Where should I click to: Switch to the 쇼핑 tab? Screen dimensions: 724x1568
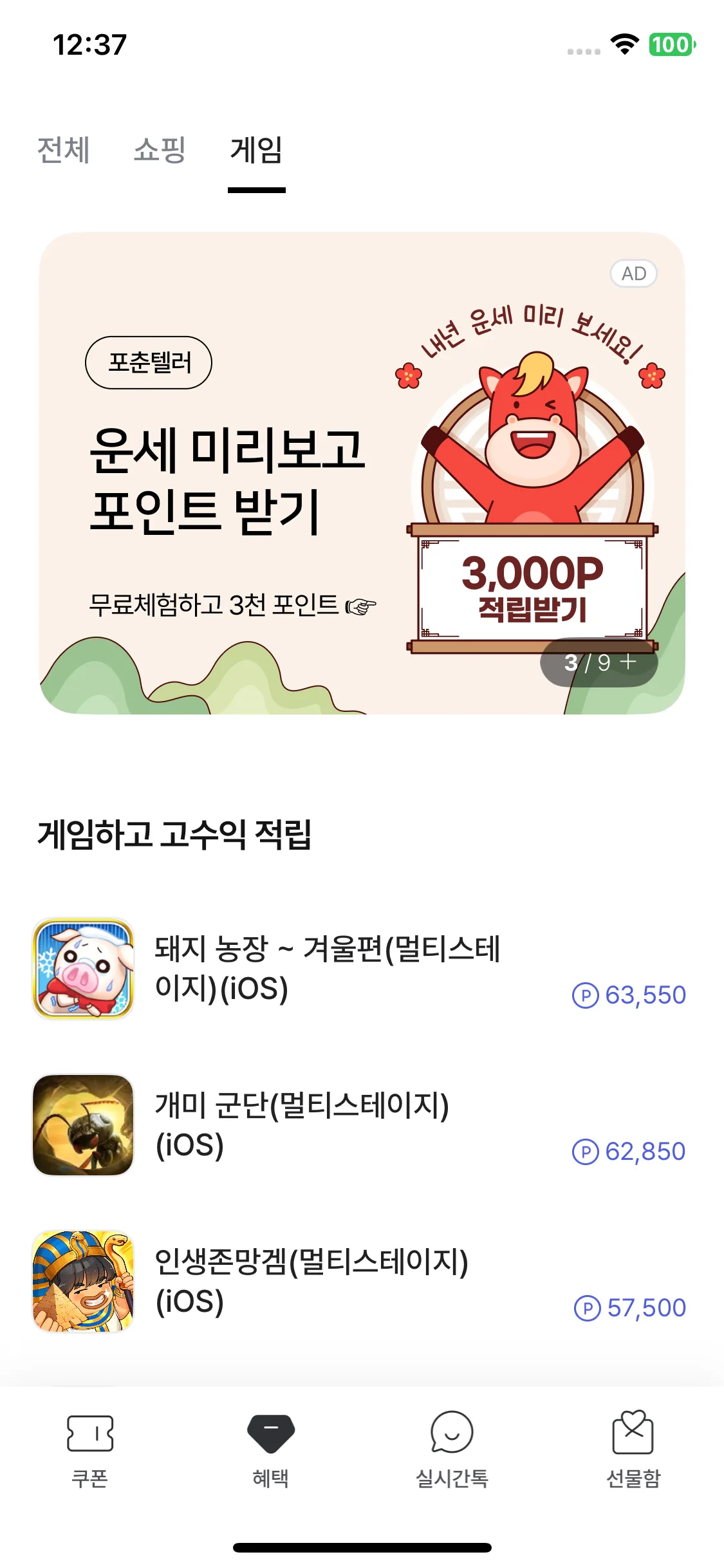[x=160, y=150]
